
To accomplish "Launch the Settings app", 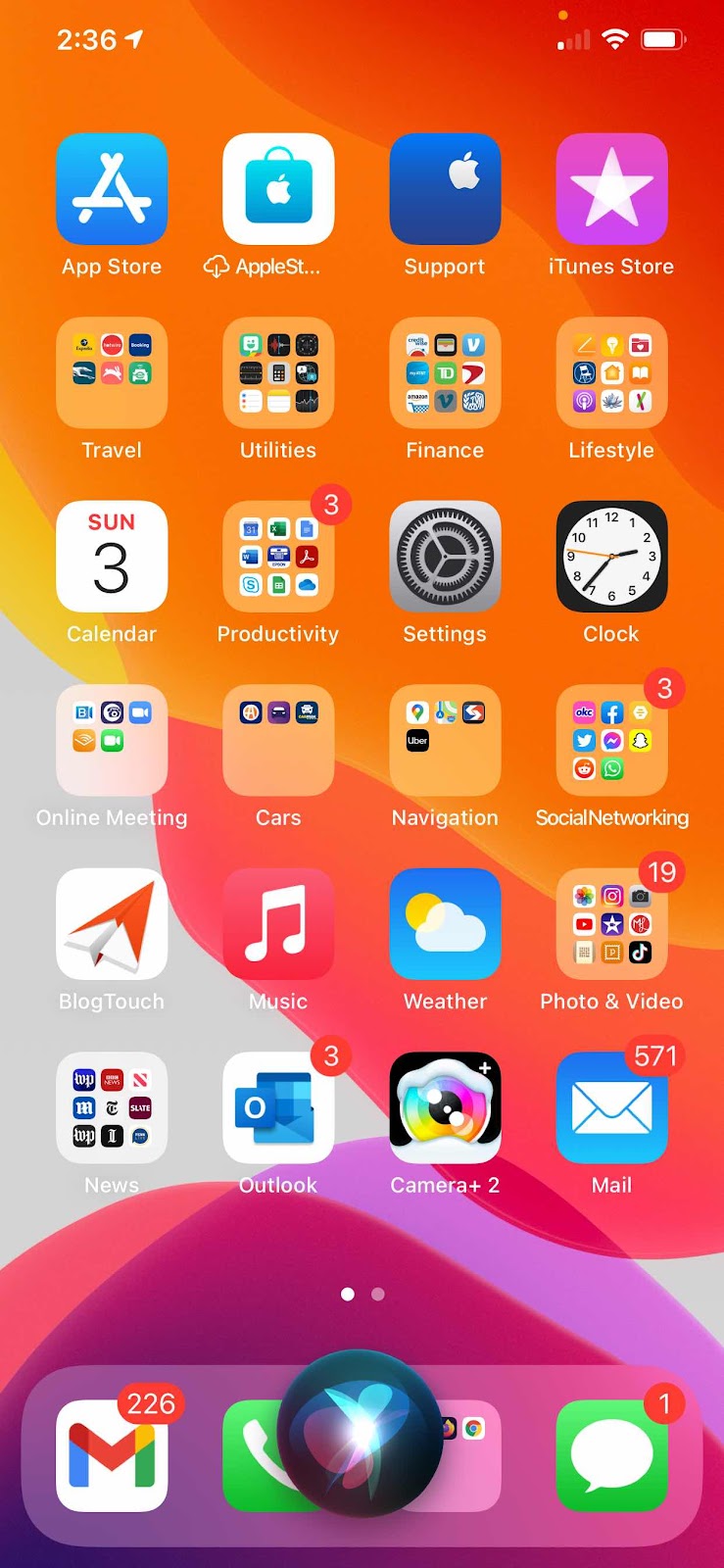I will pyautogui.click(x=445, y=557).
